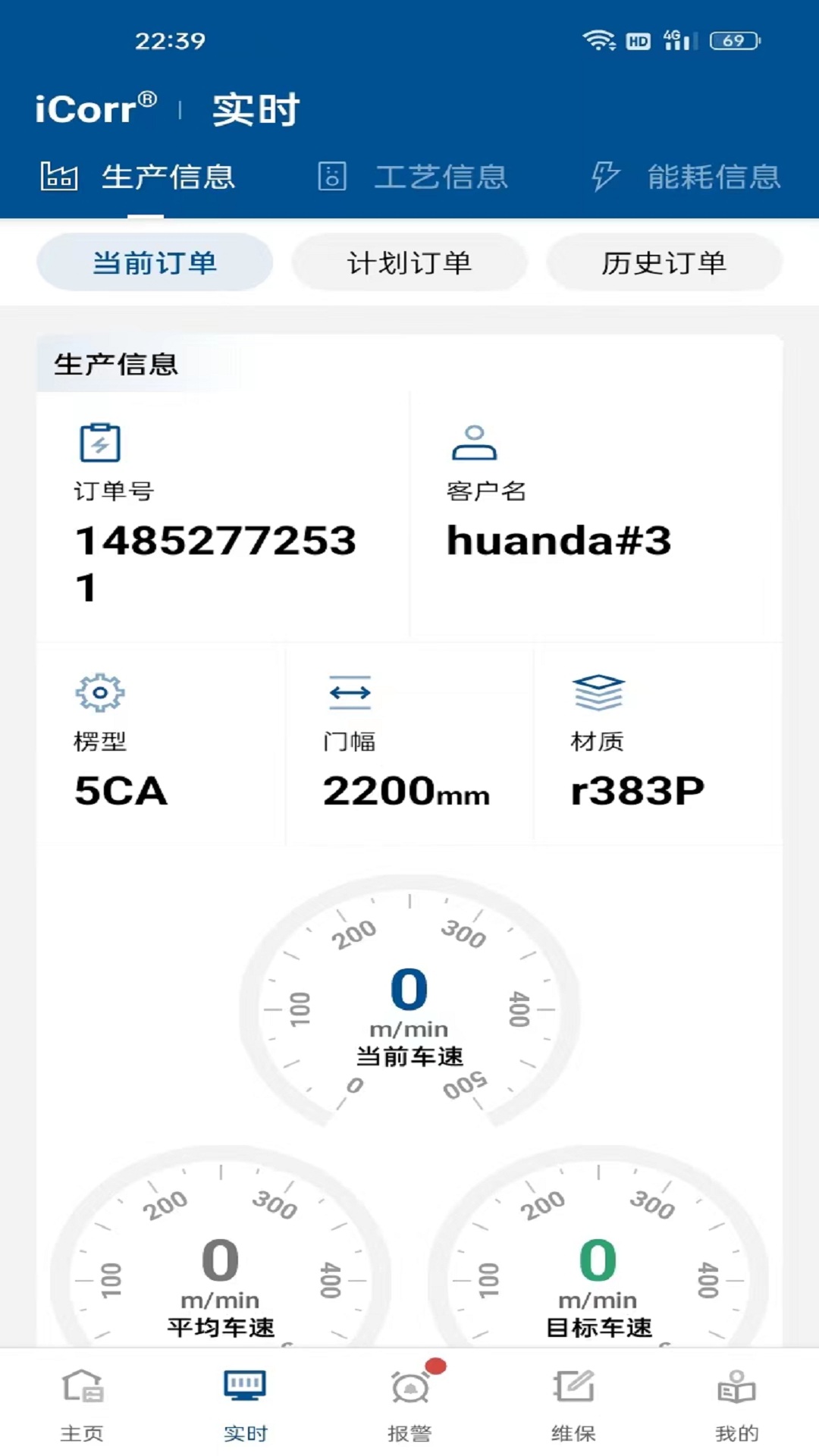
Task: Switch to 计划订单 order view
Action: 409,262
